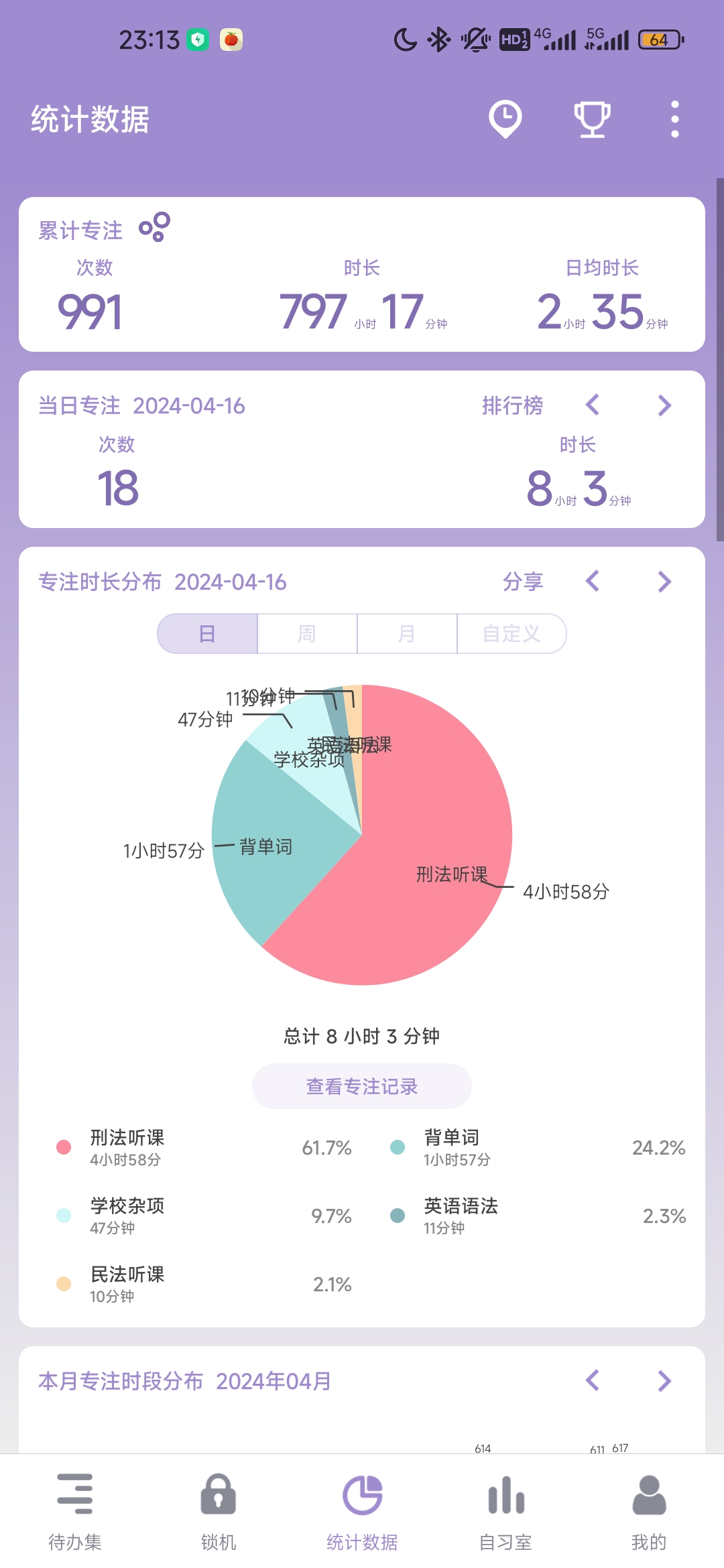Open the focus timer clock icon

pos(505,119)
